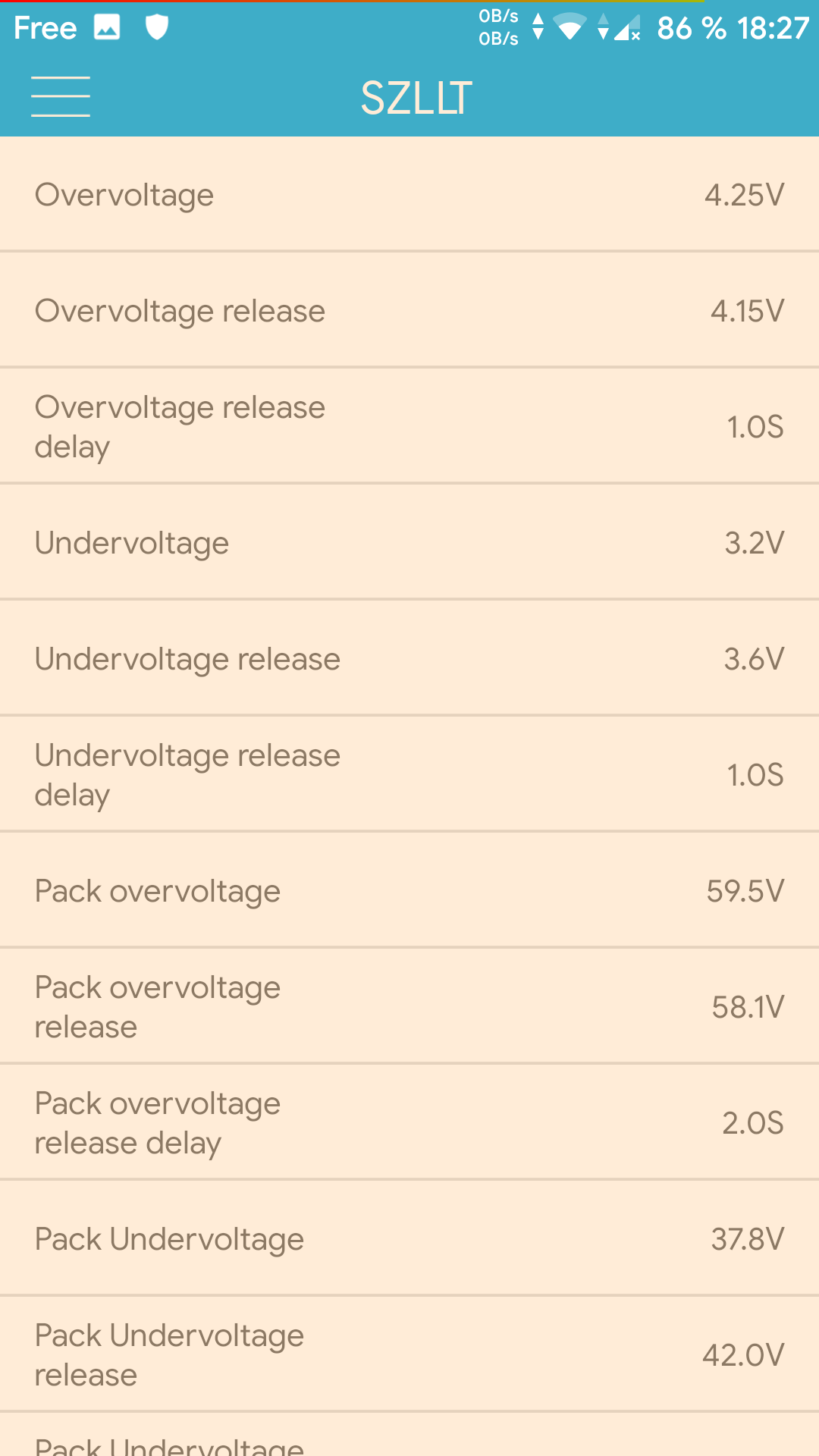The image size is (819, 1456).
Task: Open Pack Undervoltage 37.8V setting
Action: coord(409,1238)
